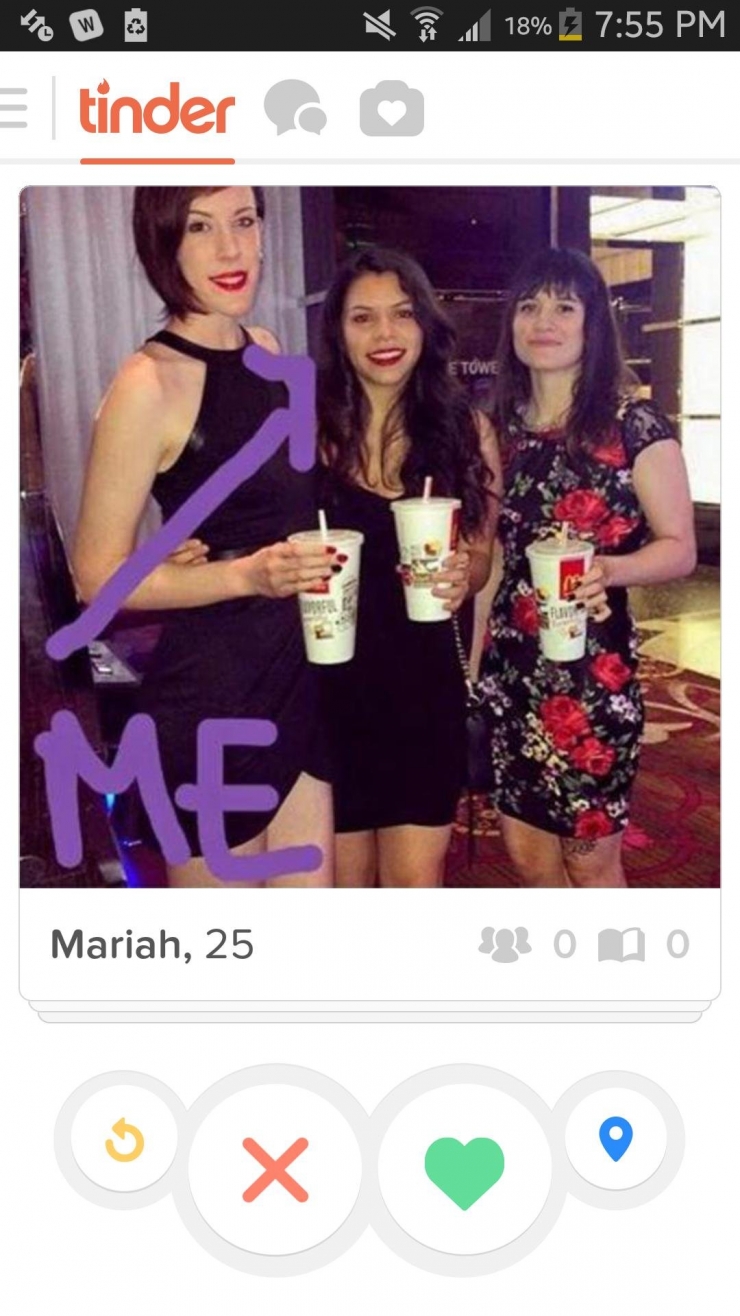Screen dimensions: 740x1316
Task: Tap the clock showing 7:55 PM
Action: 660,26
